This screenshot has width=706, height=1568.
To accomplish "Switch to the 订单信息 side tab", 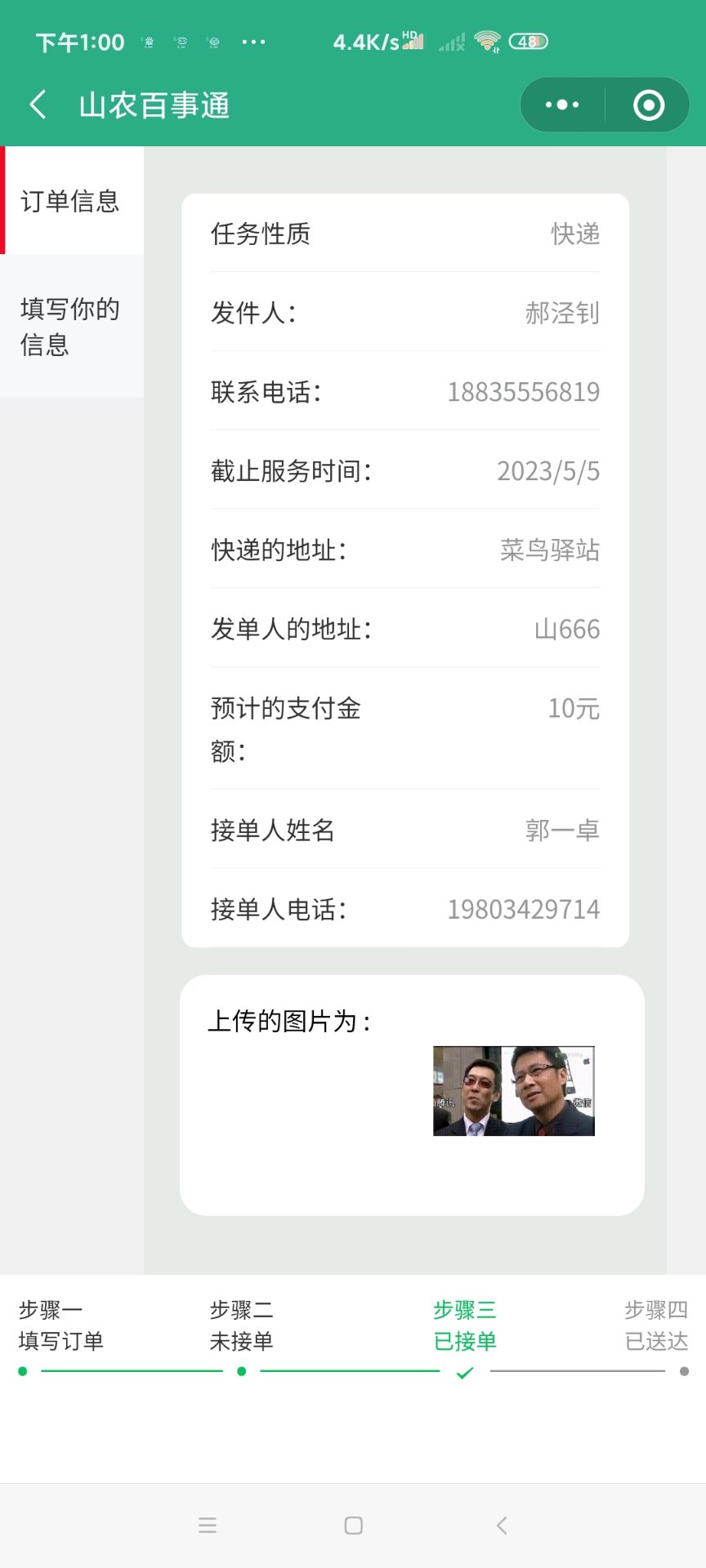I will pos(72,201).
